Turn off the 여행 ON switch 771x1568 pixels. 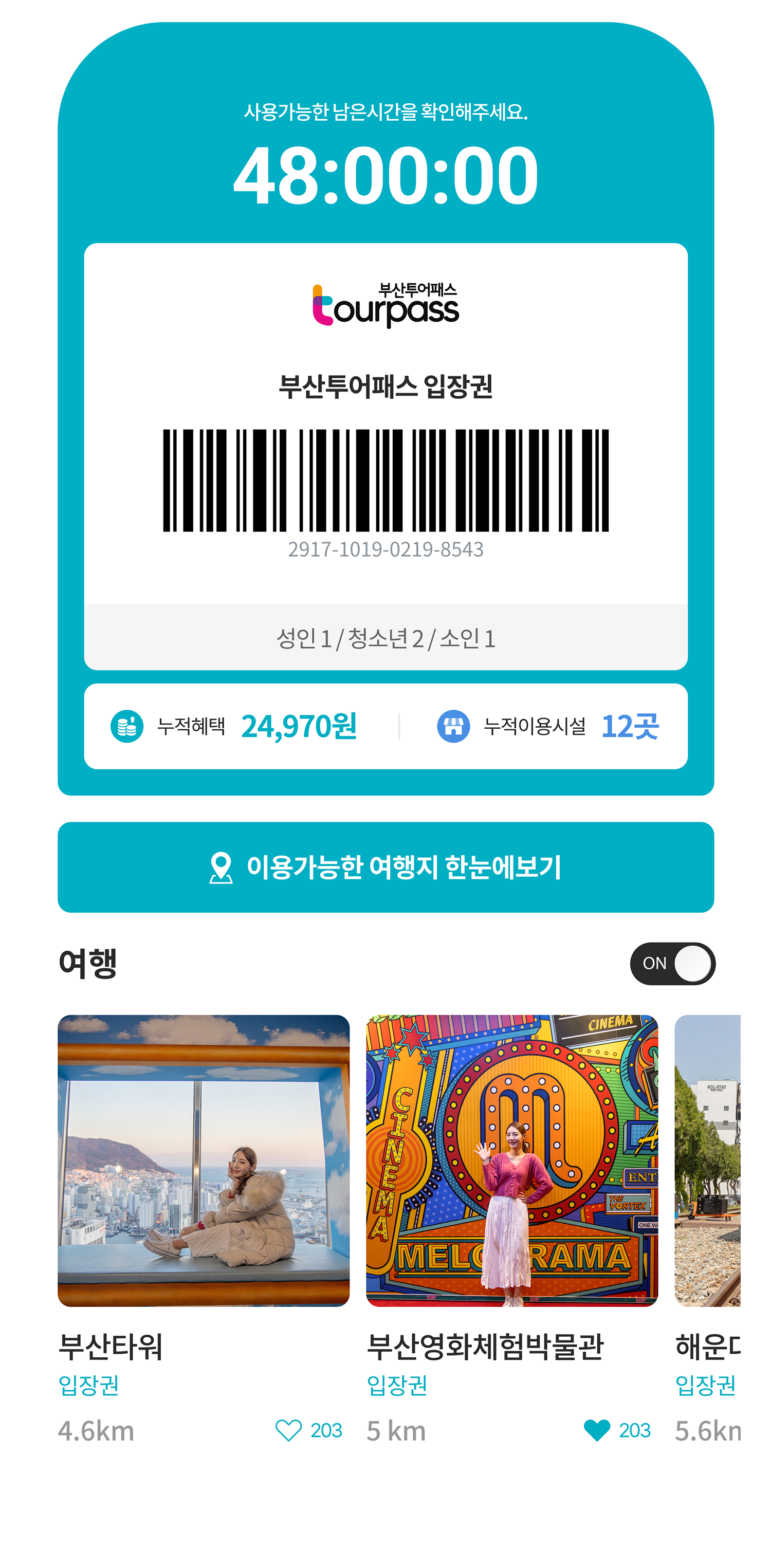pos(672,963)
